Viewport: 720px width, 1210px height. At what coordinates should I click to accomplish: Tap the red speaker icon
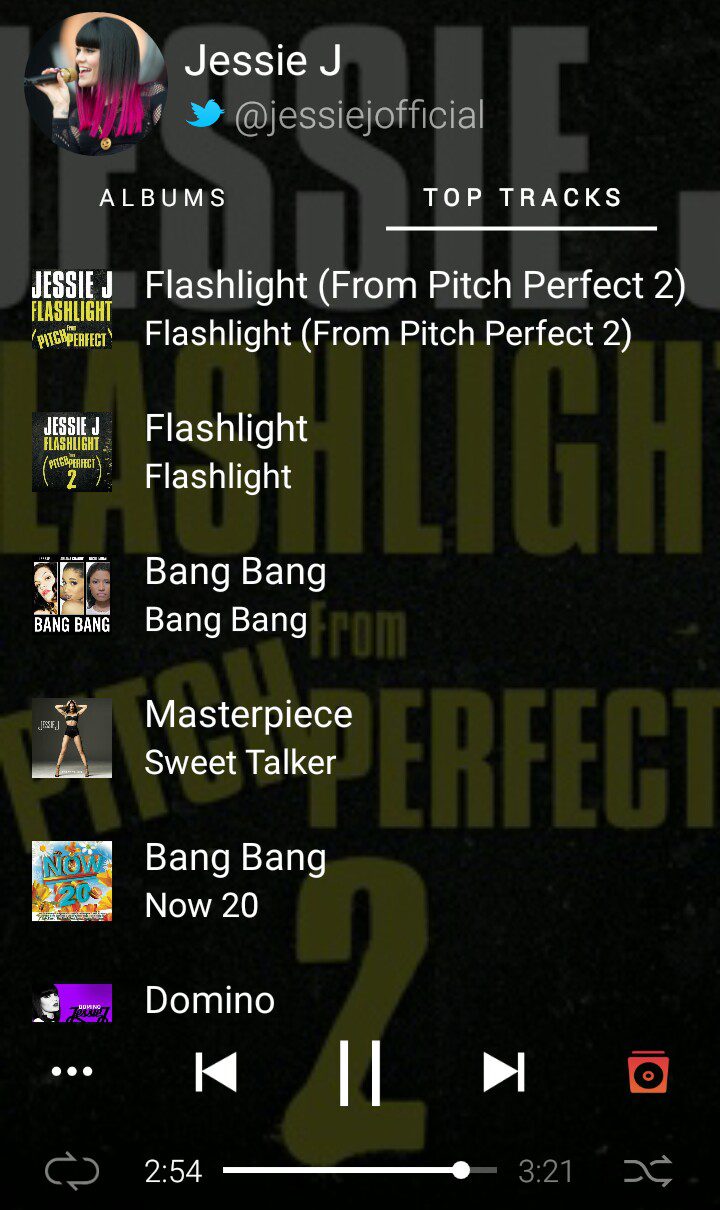pos(648,1072)
